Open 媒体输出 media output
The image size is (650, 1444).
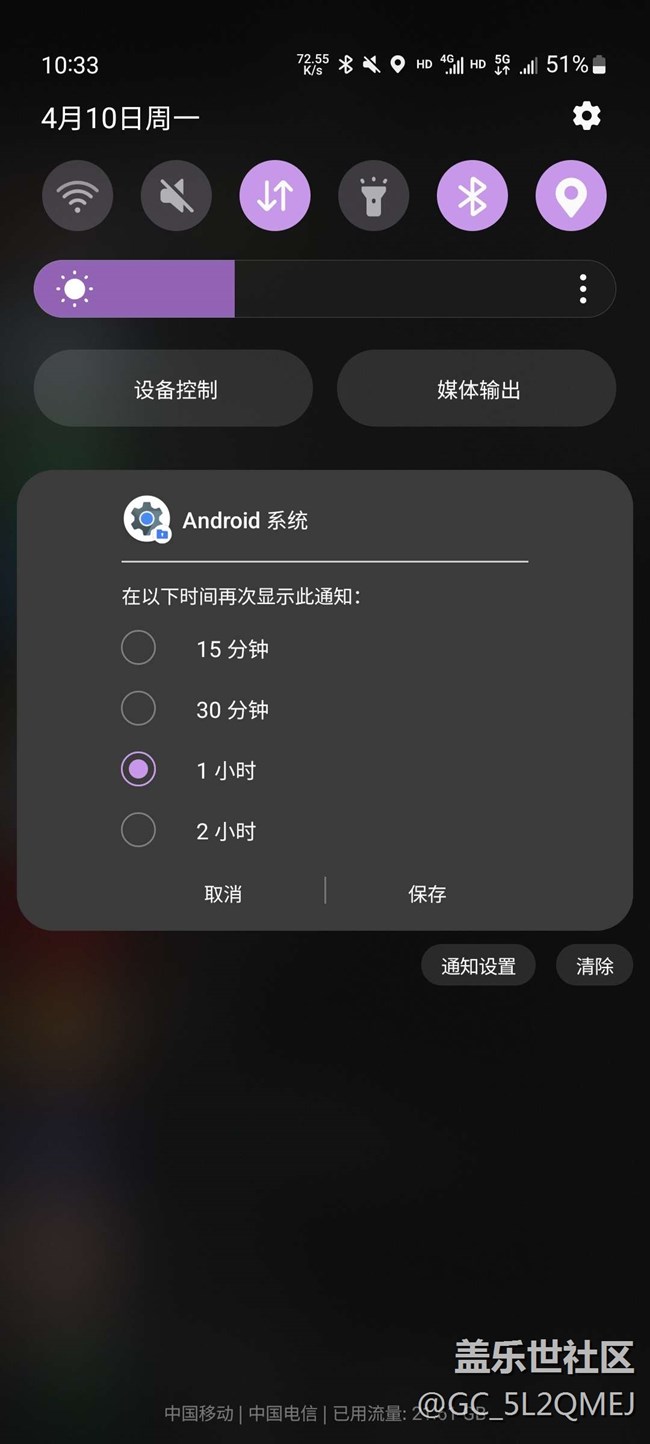pos(476,389)
